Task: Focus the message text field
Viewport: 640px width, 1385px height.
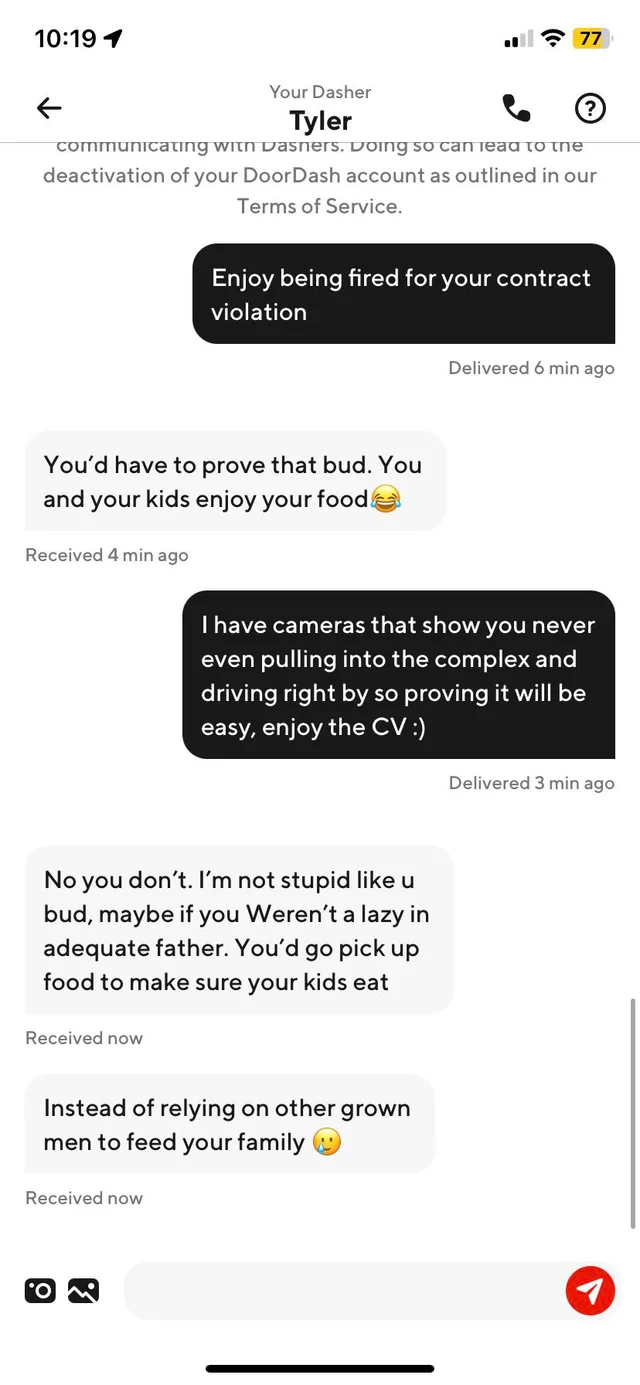Action: click(x=340, y=1291)
